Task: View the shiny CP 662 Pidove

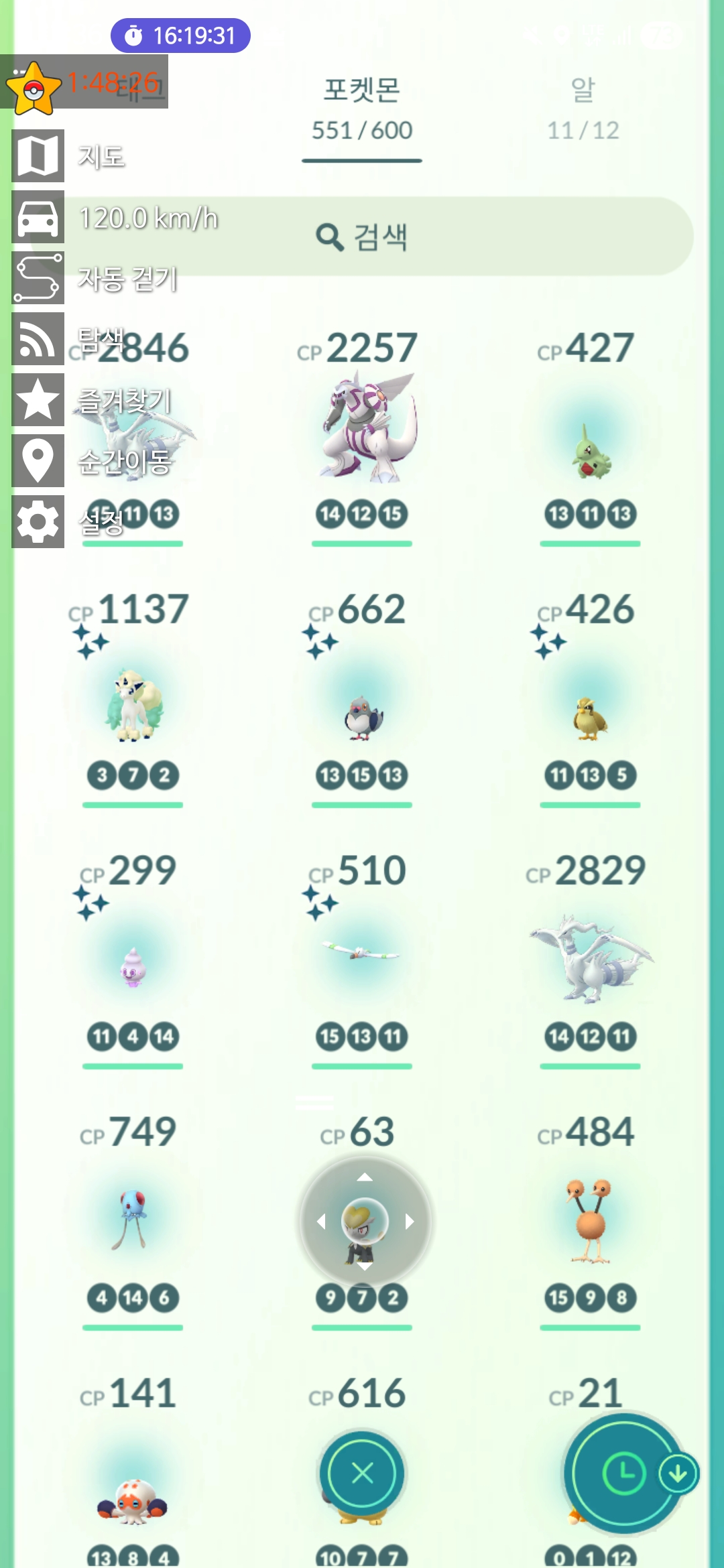Action: pos(362,714)
